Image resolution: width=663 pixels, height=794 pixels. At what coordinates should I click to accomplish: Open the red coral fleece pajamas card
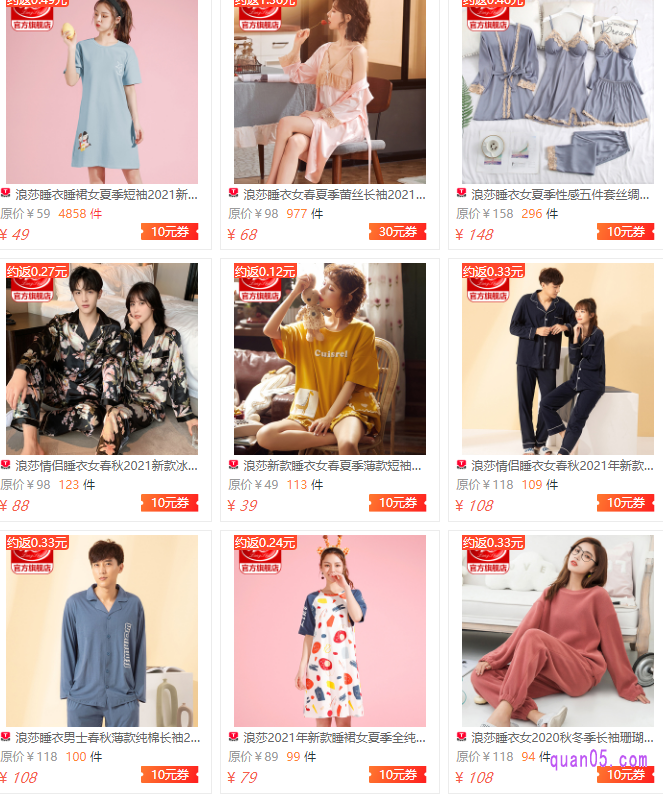557,632
